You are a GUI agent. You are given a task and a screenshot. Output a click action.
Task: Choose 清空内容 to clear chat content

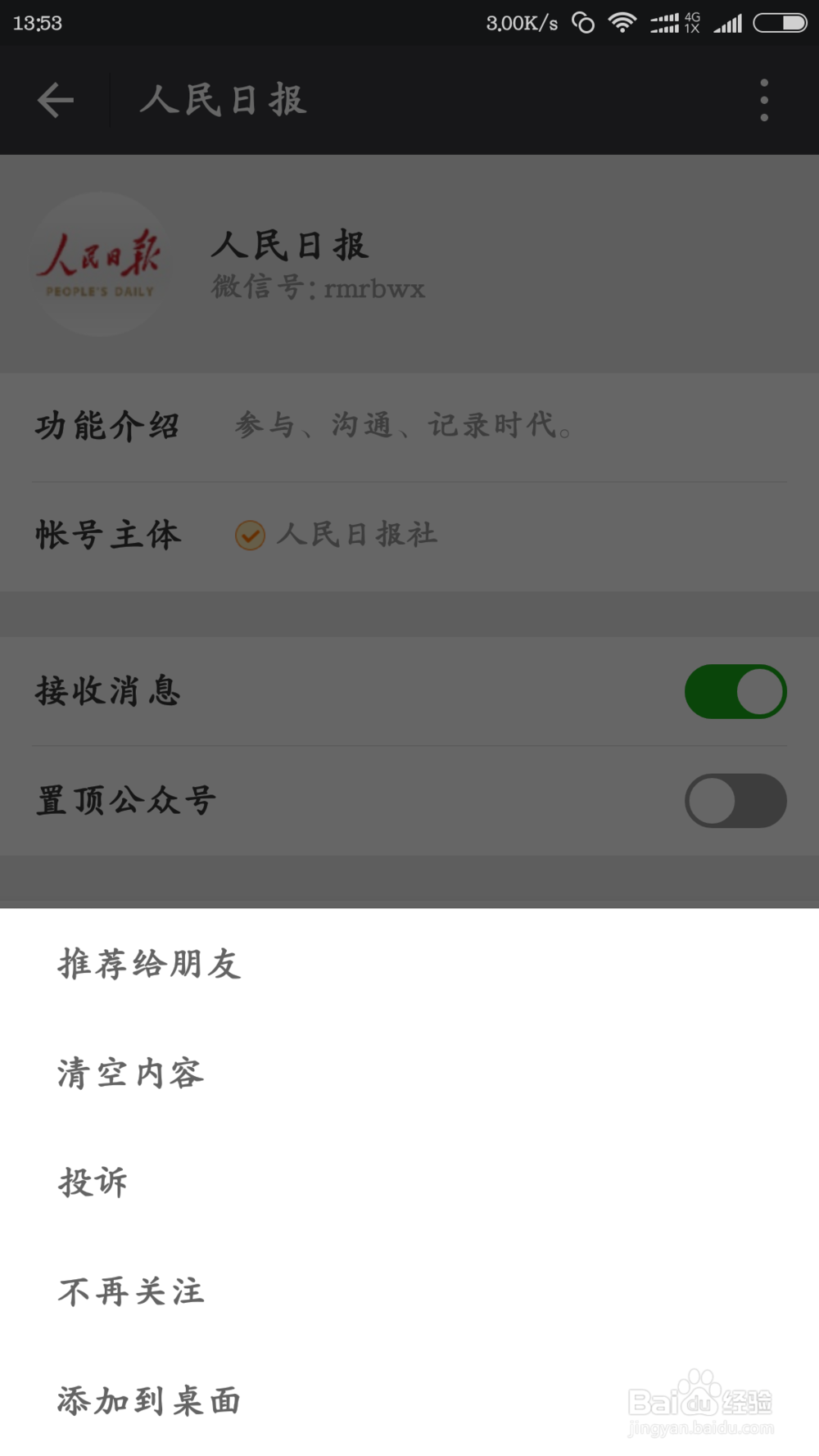(129, 1074)
